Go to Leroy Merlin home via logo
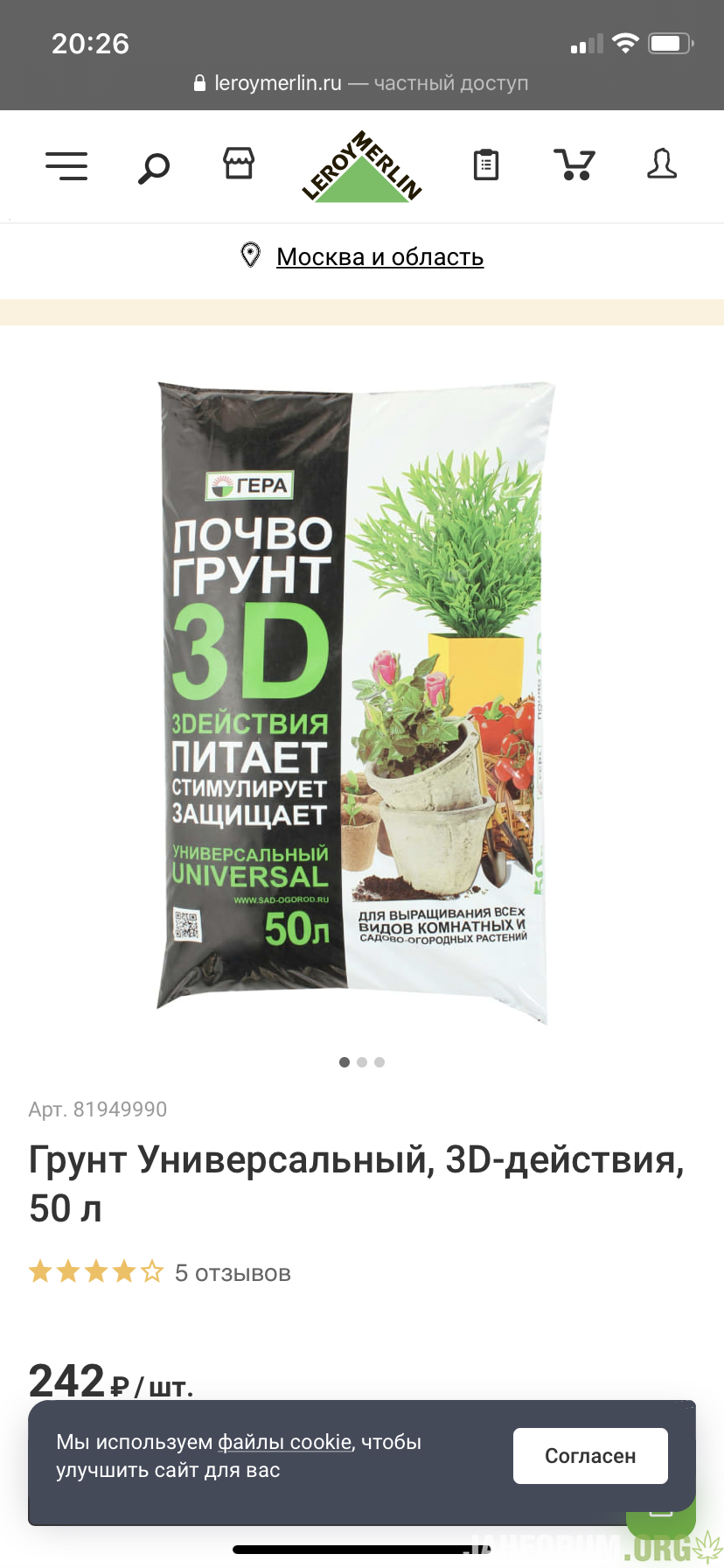This screenshot has width=724, height=1568. click(362, 167)
